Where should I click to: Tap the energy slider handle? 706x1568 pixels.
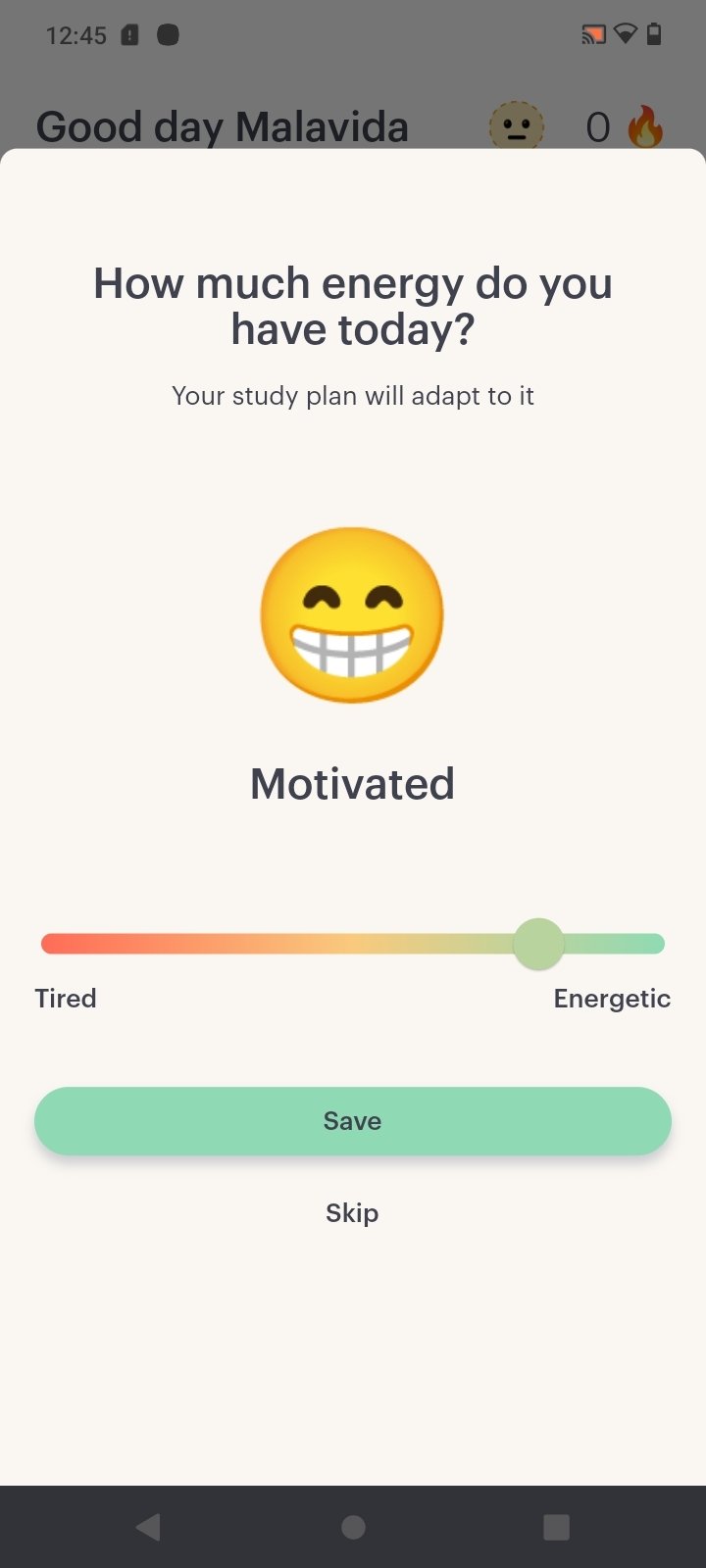pyautogui.click(x=538, y=944)
